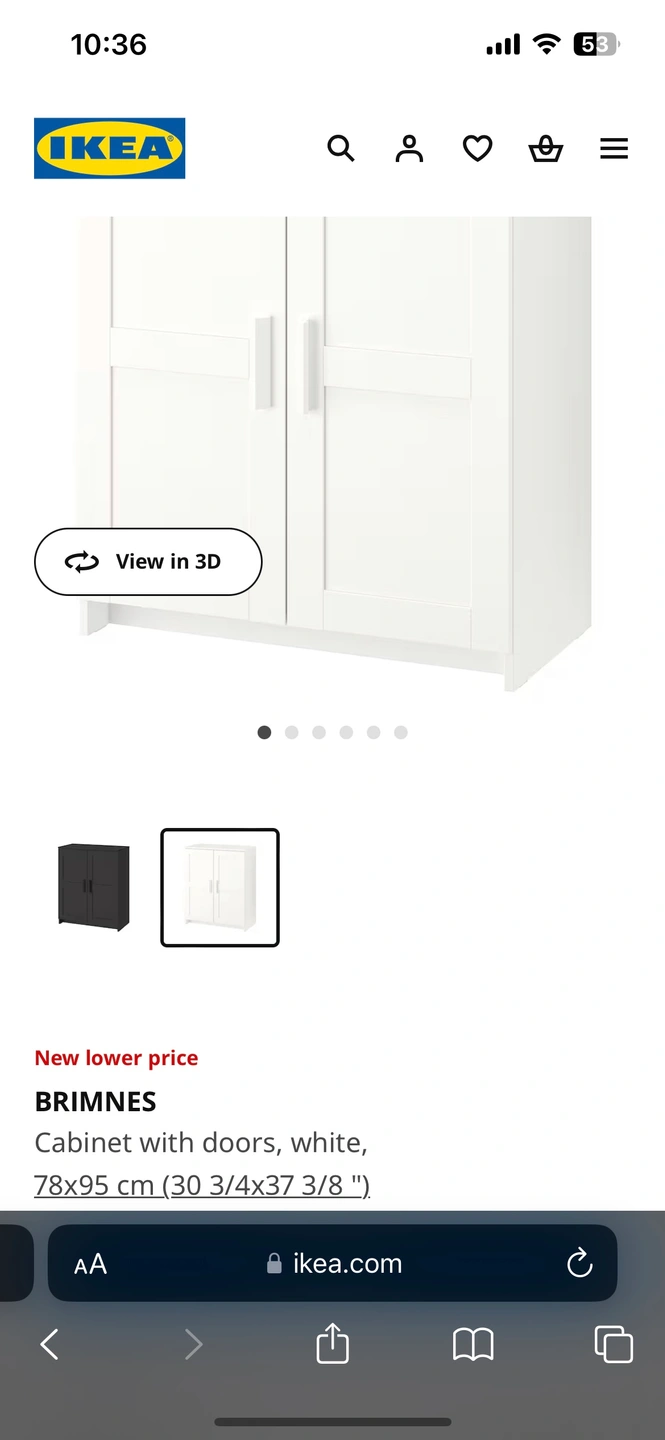
Task: Open the 78x95 cm size link
Action: 202,1185
